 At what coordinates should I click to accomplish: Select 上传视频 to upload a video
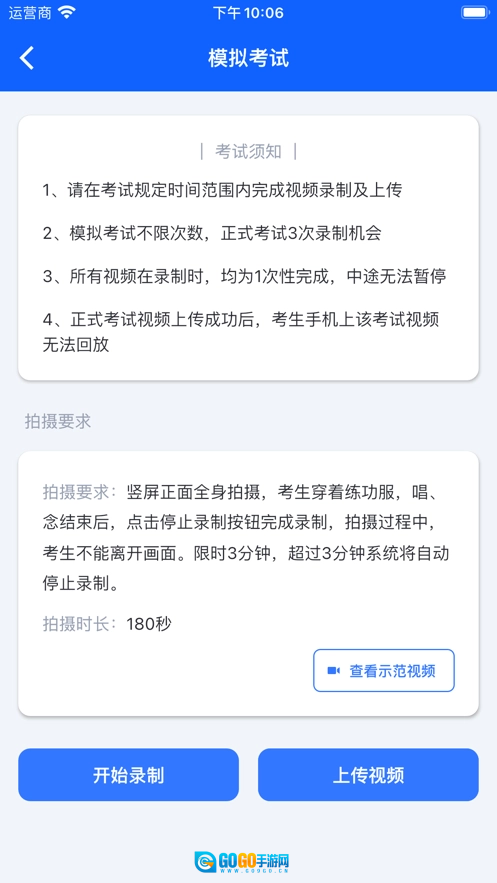[368, 775]
